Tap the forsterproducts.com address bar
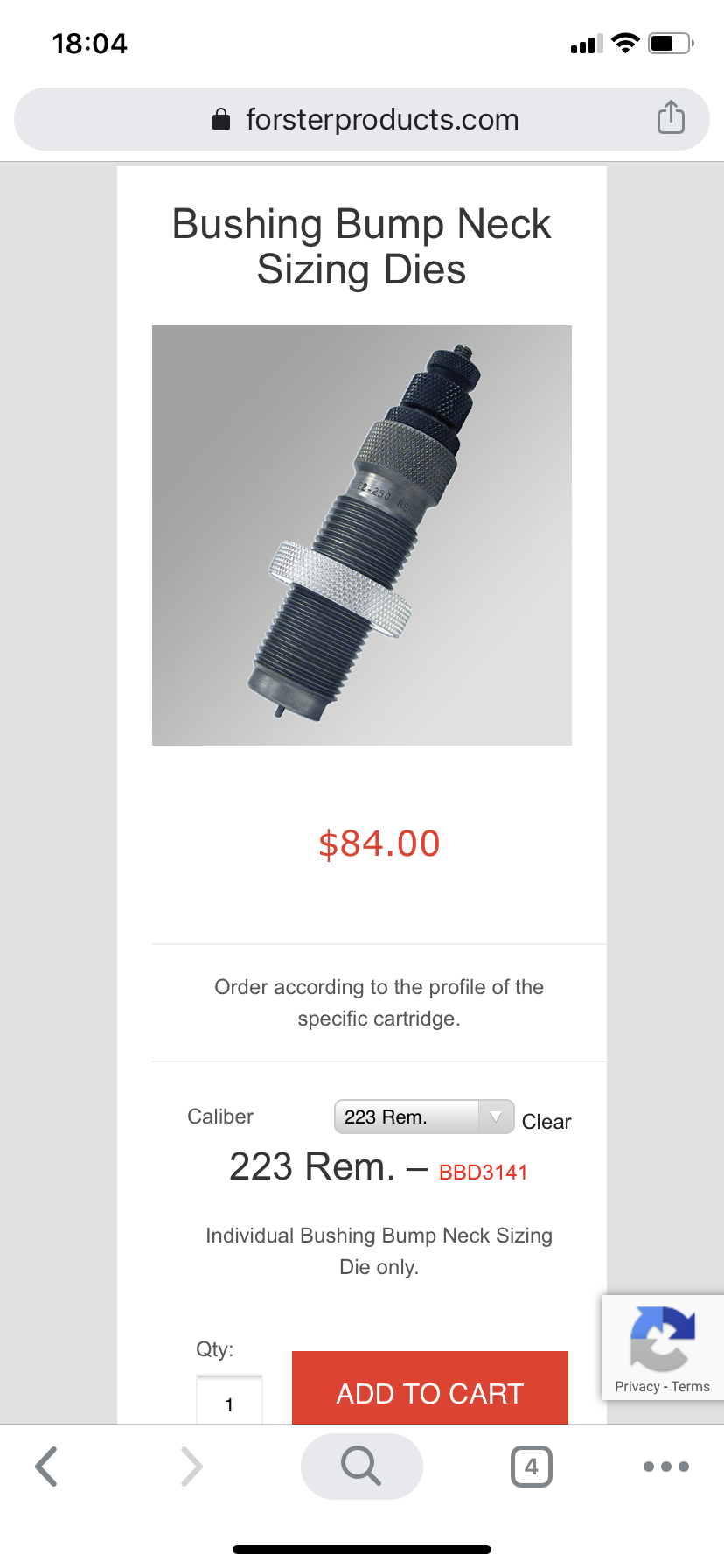This screenshot has width=724, height=1568. point(367,119)
